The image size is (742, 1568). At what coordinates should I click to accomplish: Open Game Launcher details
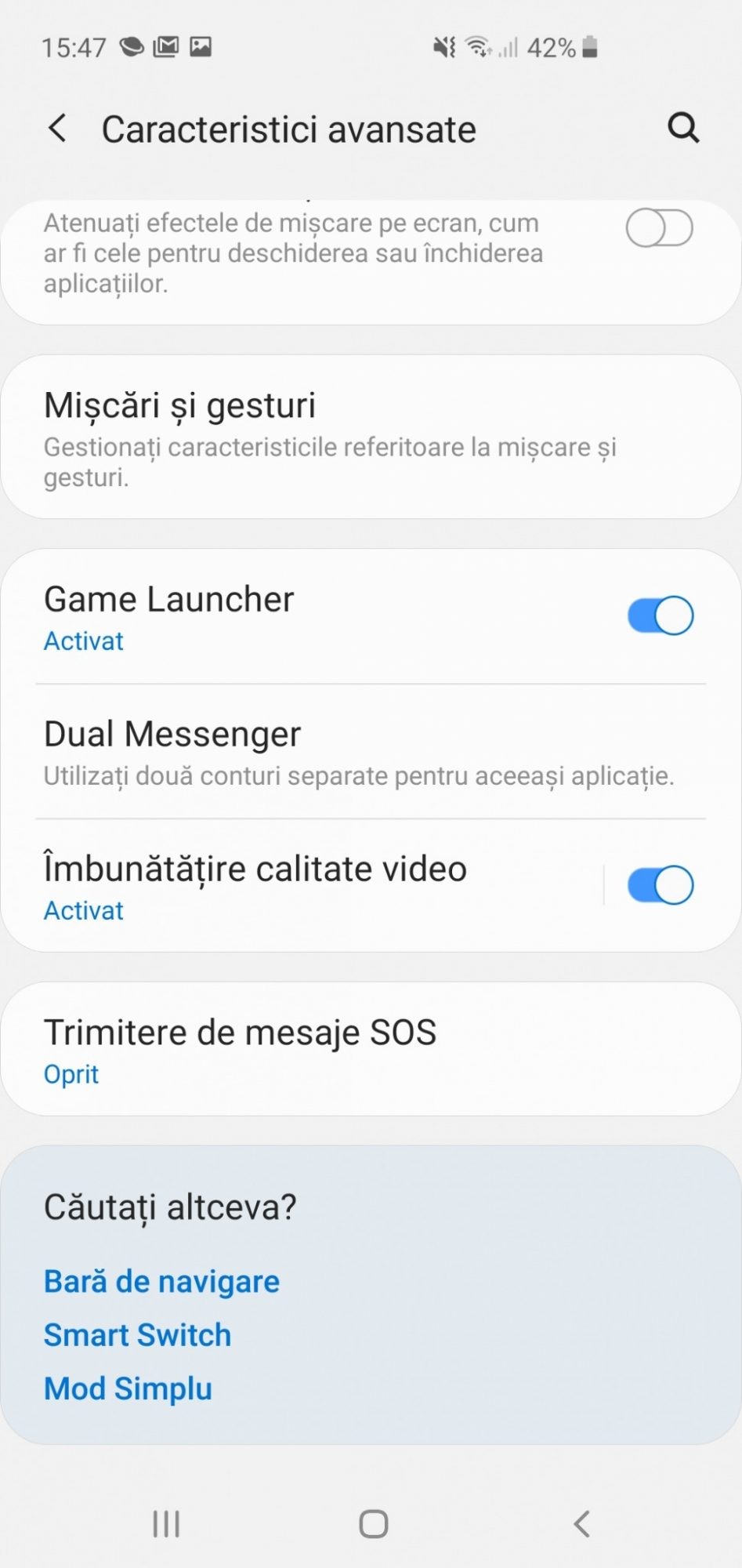(298, 616)
